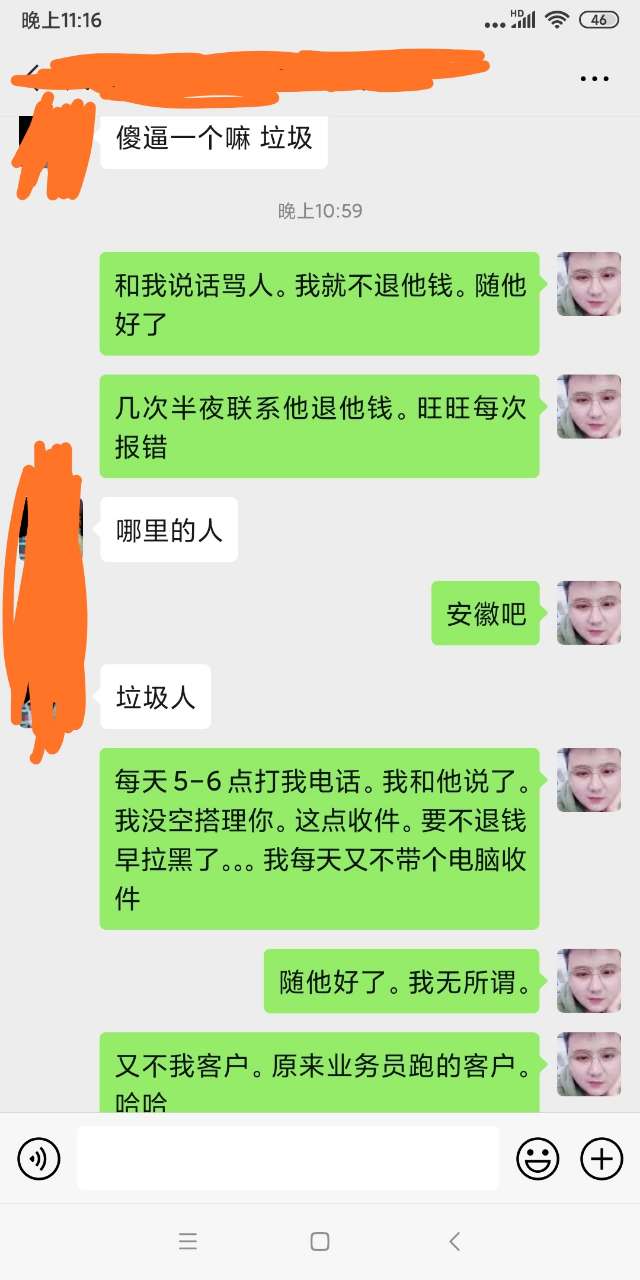Switch to voice message input
The height and width of the screenshot is (1280, 640).
click(x=39, y=1159)
